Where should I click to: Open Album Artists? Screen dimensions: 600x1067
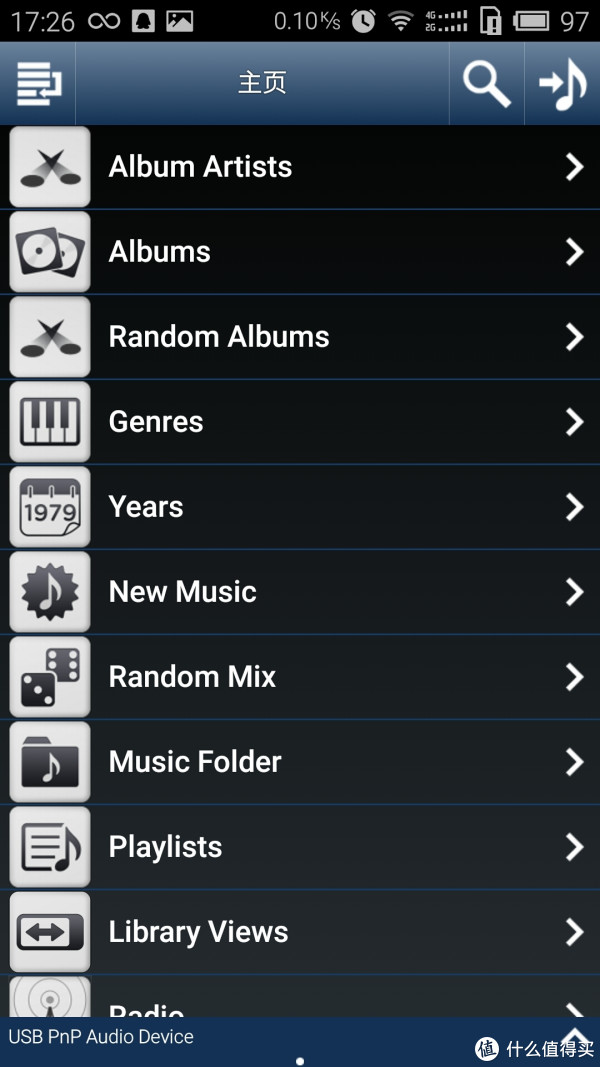(x=300, y=167)
